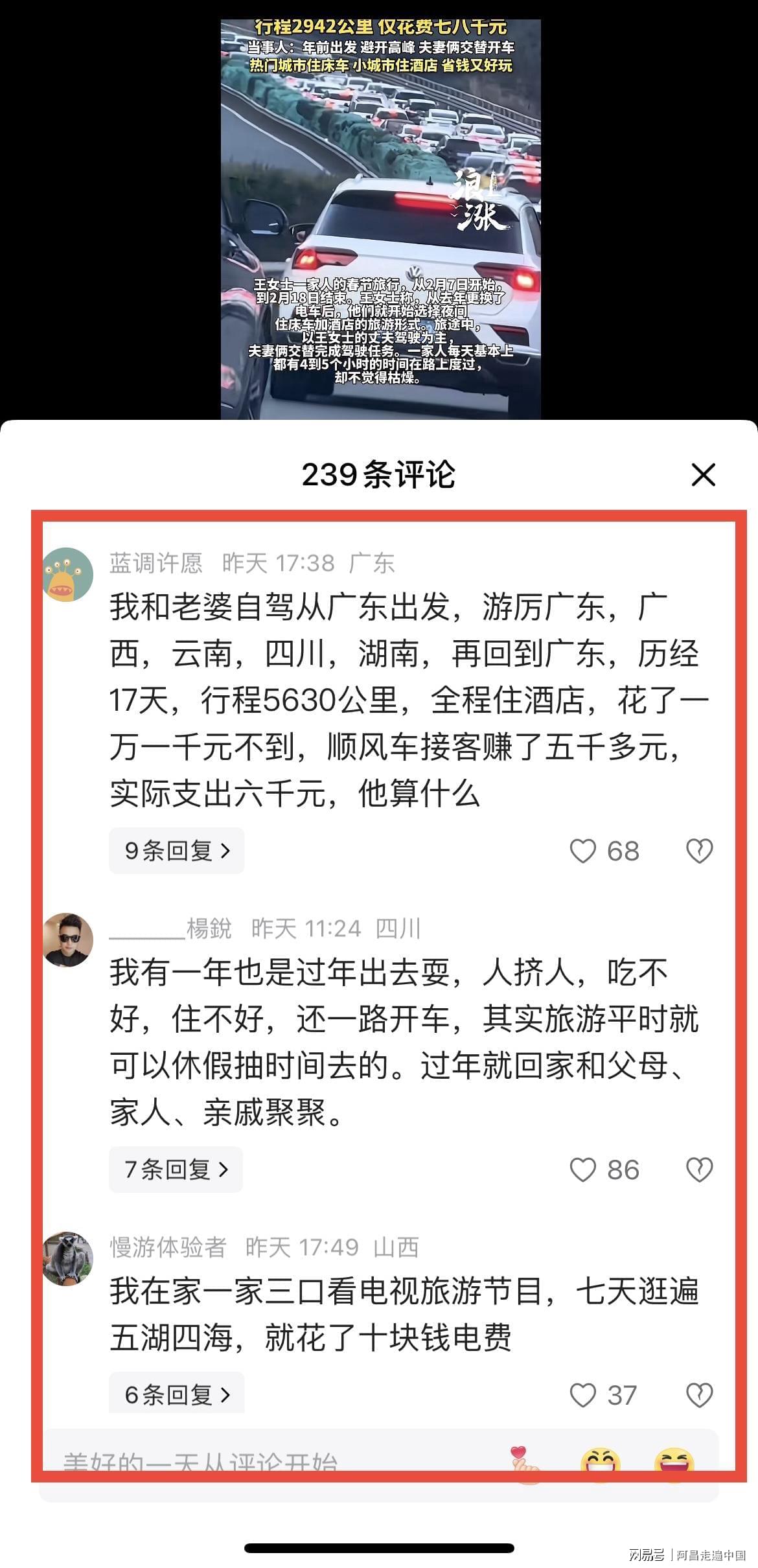Open 蓝调许愿's profile avatar
Image resolution: width=758 pixels, height=1568 pixels.
click(x=68, y=575)
